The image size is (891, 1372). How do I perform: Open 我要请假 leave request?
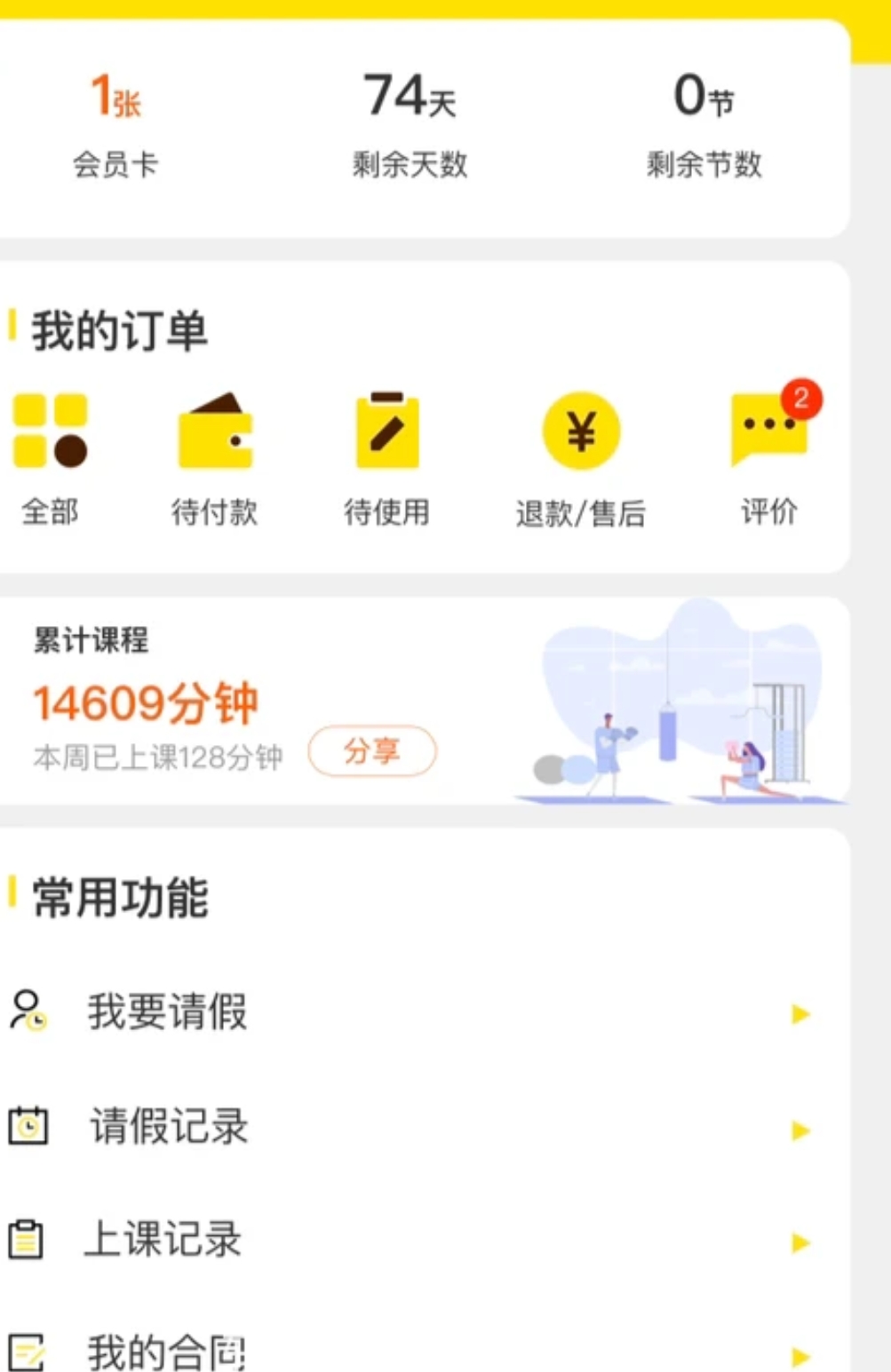(x=409, y=1012)
